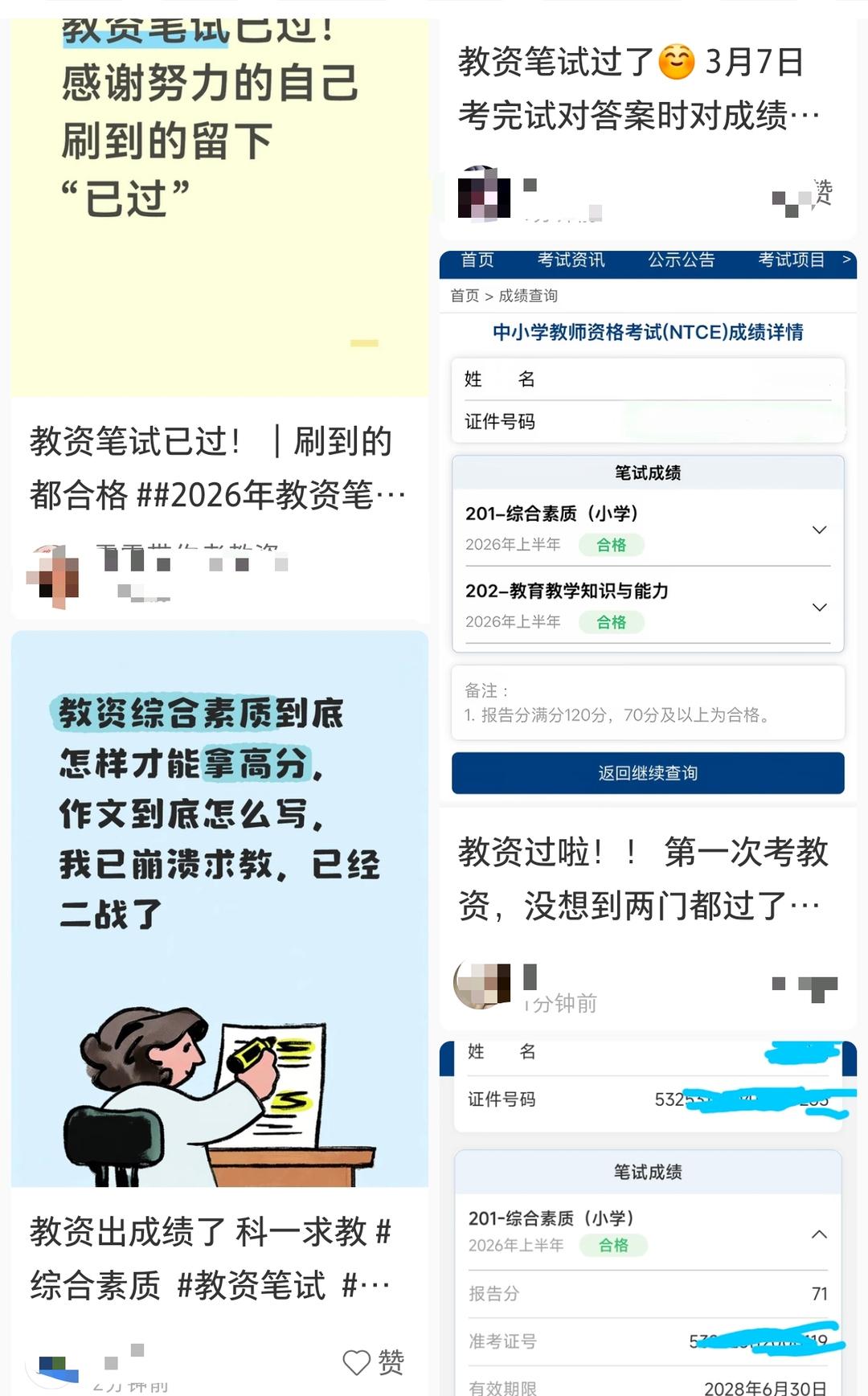Open the post "教资笔试已过！刷到的都合格"
The width and height of the screenshot is (868, 1396).
pos(219,468)
